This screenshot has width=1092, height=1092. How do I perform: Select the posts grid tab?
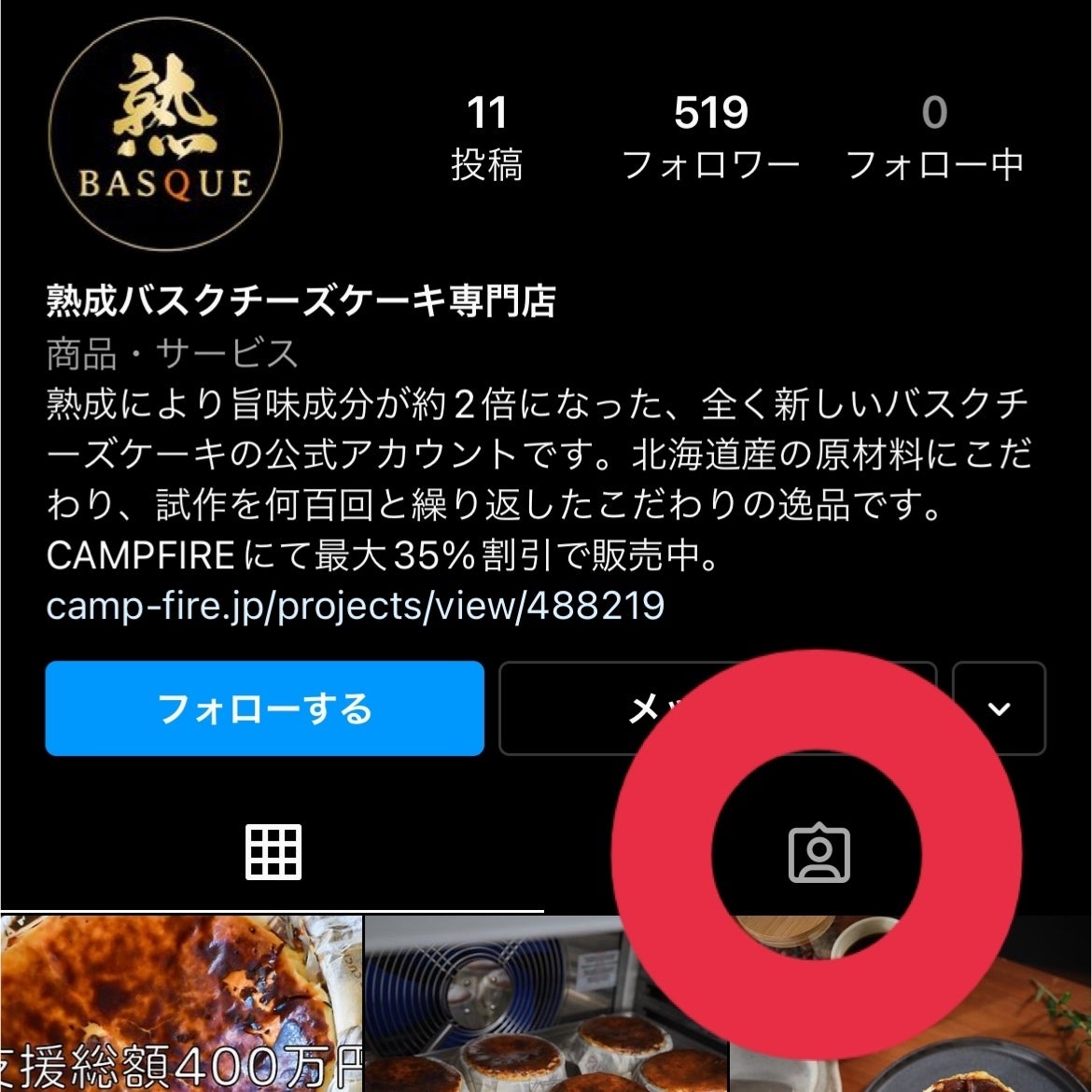click(273, 853)
